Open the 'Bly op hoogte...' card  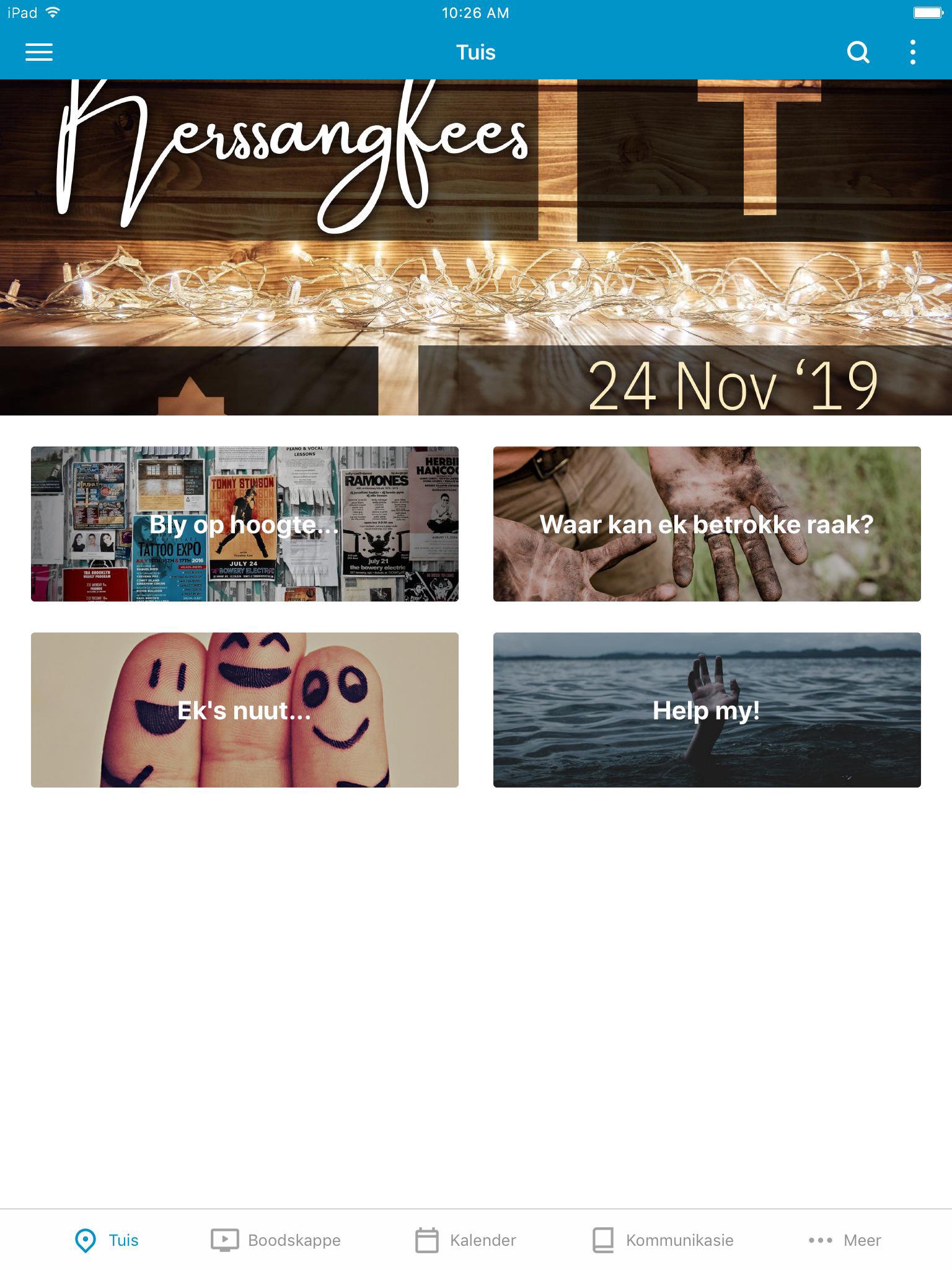(245, 524)
